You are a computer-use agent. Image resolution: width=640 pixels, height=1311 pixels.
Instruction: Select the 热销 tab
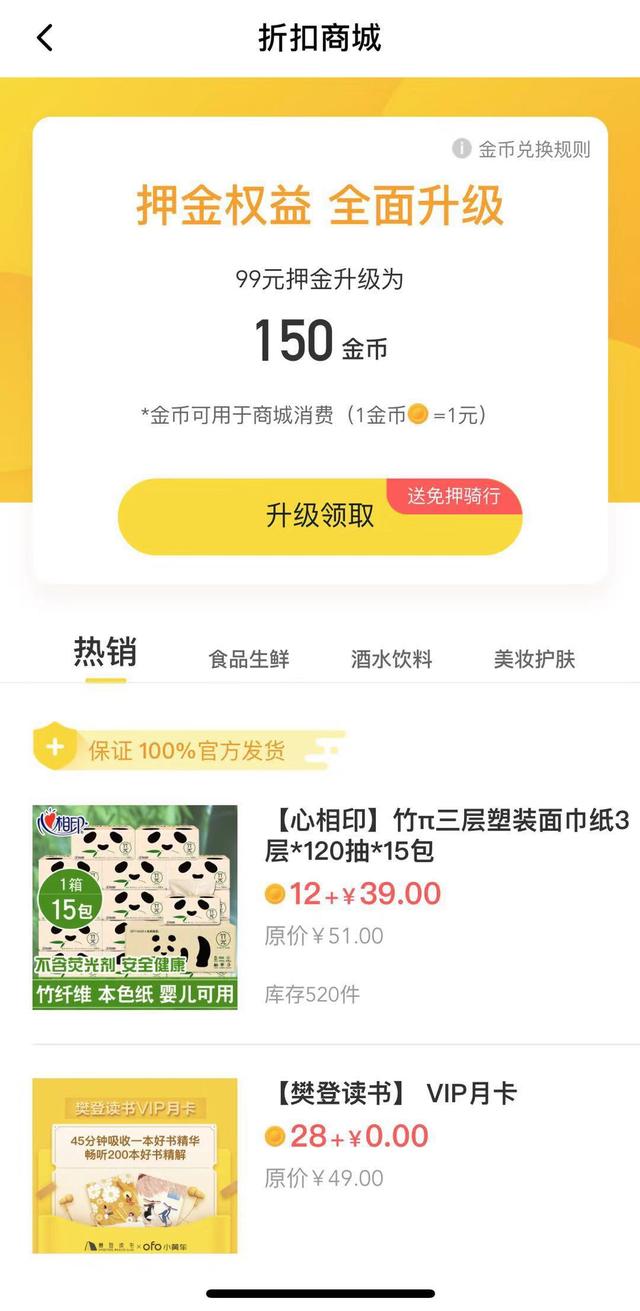pyautogui.click(x=105, y=653)
